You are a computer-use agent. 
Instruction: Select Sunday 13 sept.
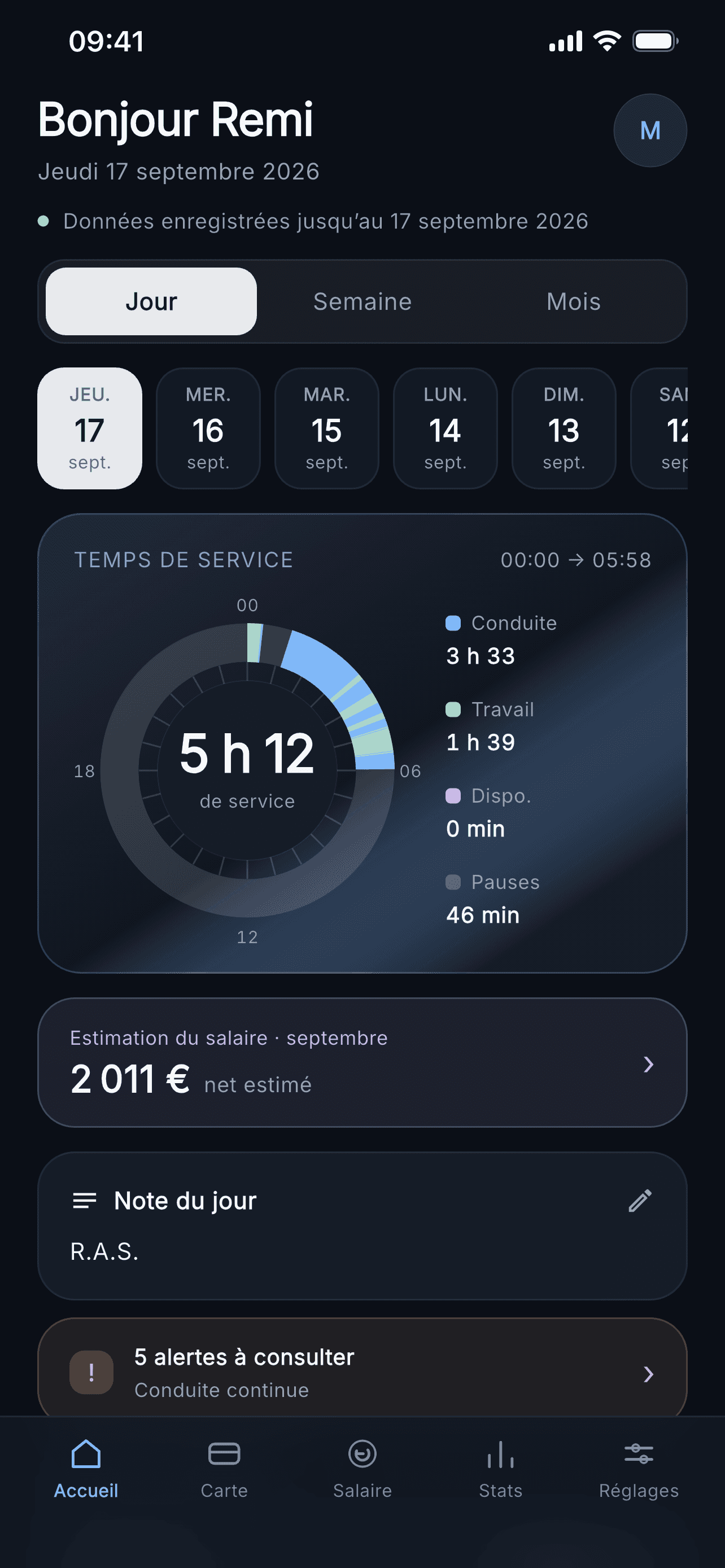(x=564, y=428)
